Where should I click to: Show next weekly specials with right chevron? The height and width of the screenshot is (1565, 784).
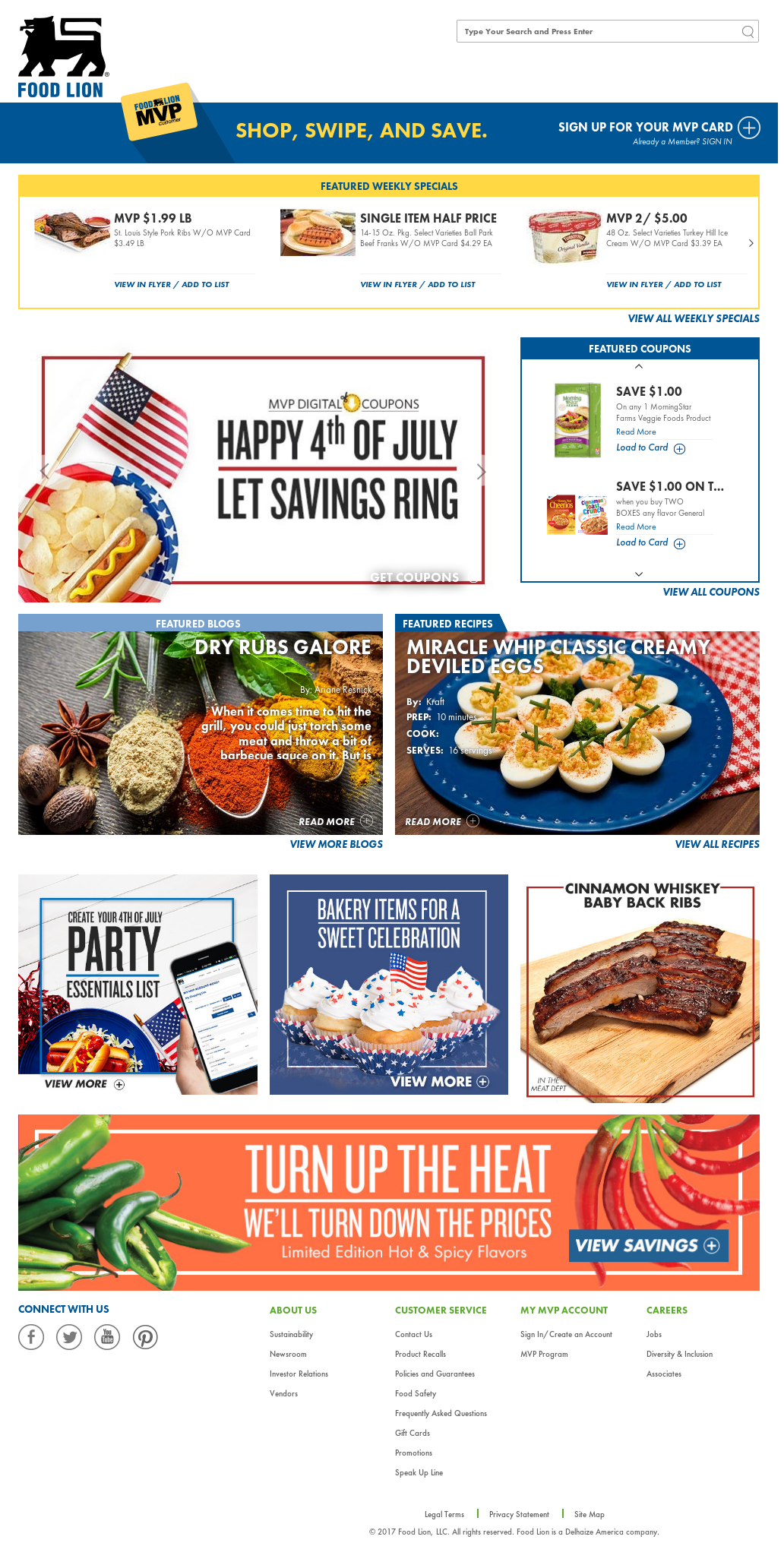click(x=751, y=243)
